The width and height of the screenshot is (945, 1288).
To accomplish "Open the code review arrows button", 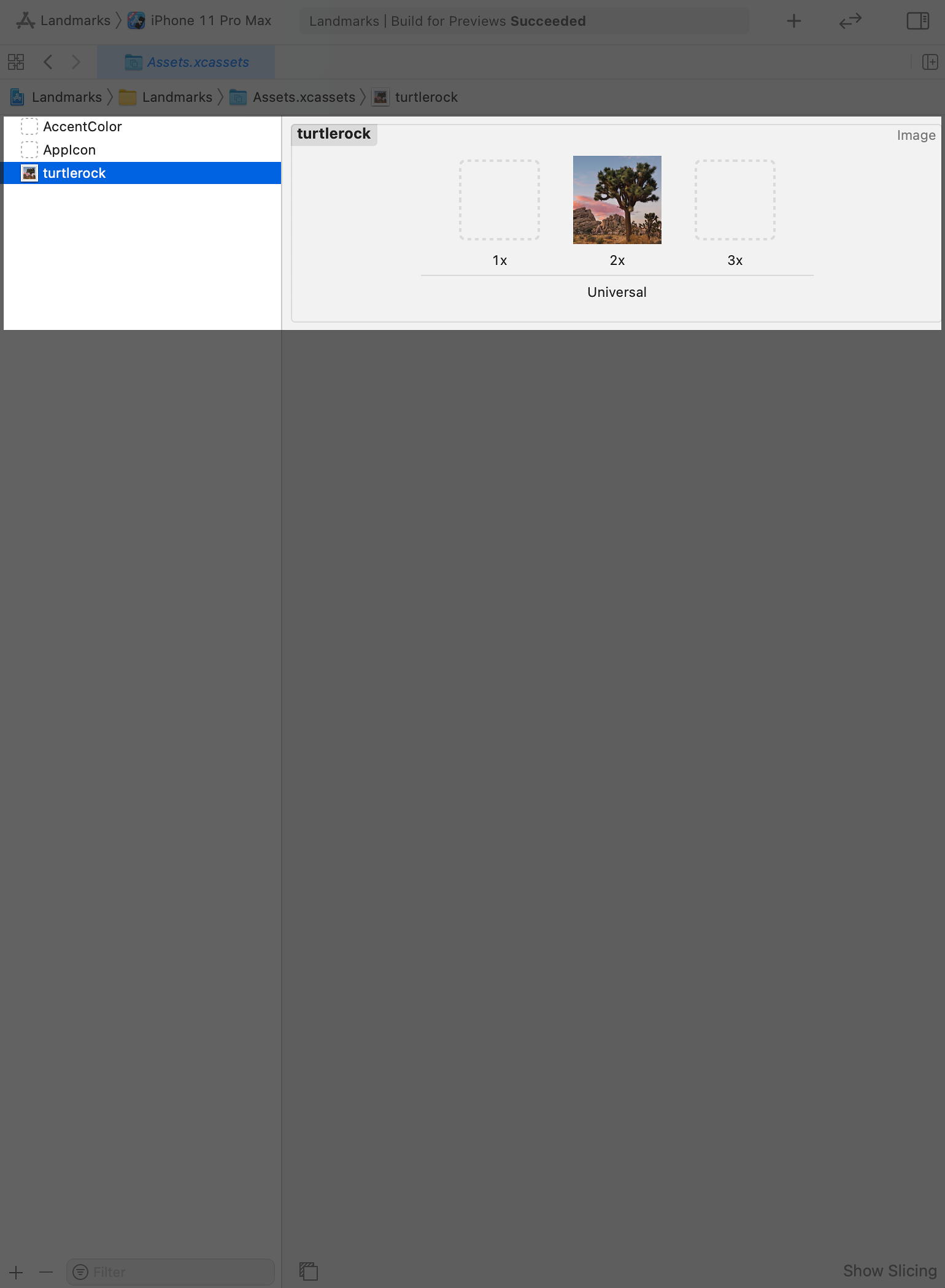I will [x=850, y=21].
